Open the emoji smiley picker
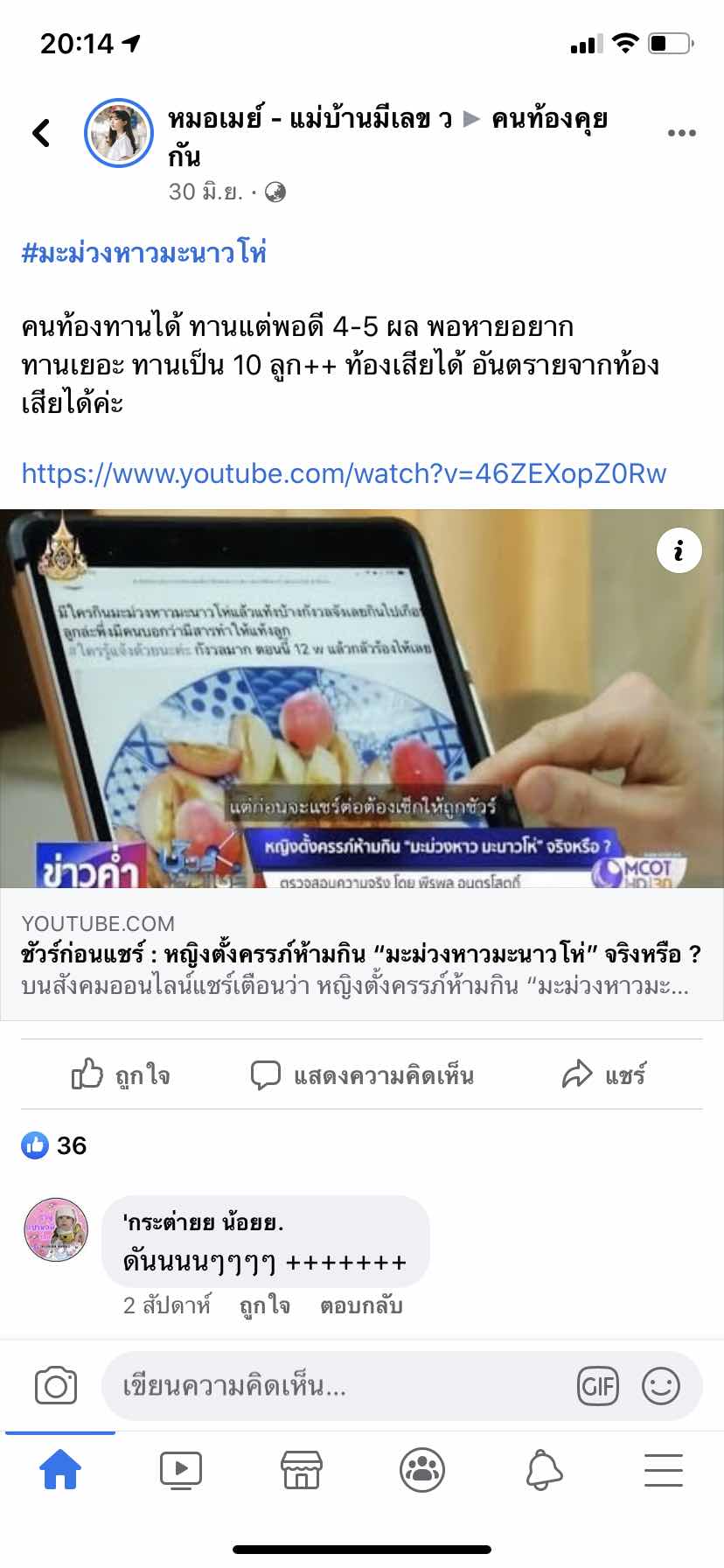Screen dimensions: 724x1568 point(660,1386)
